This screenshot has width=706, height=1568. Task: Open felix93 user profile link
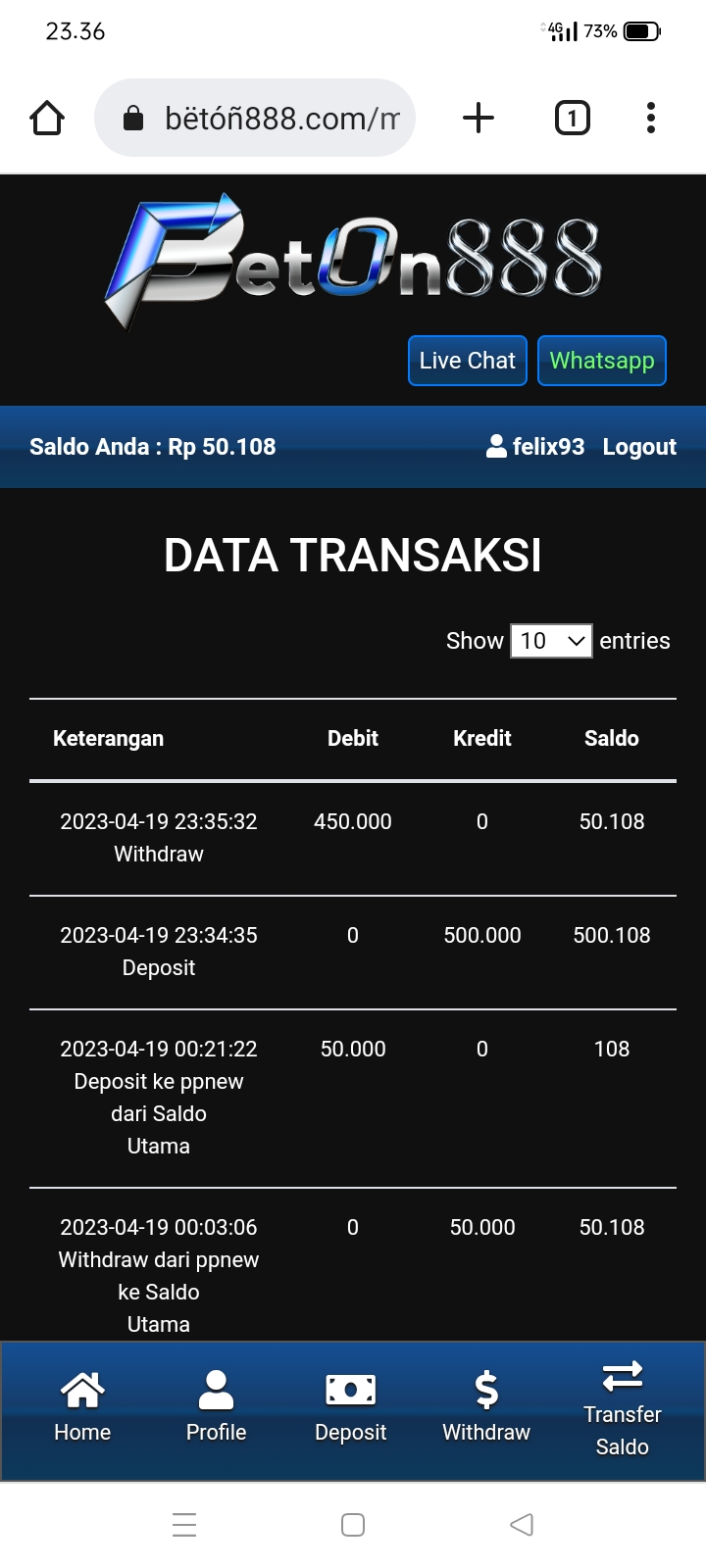[535, 447]
